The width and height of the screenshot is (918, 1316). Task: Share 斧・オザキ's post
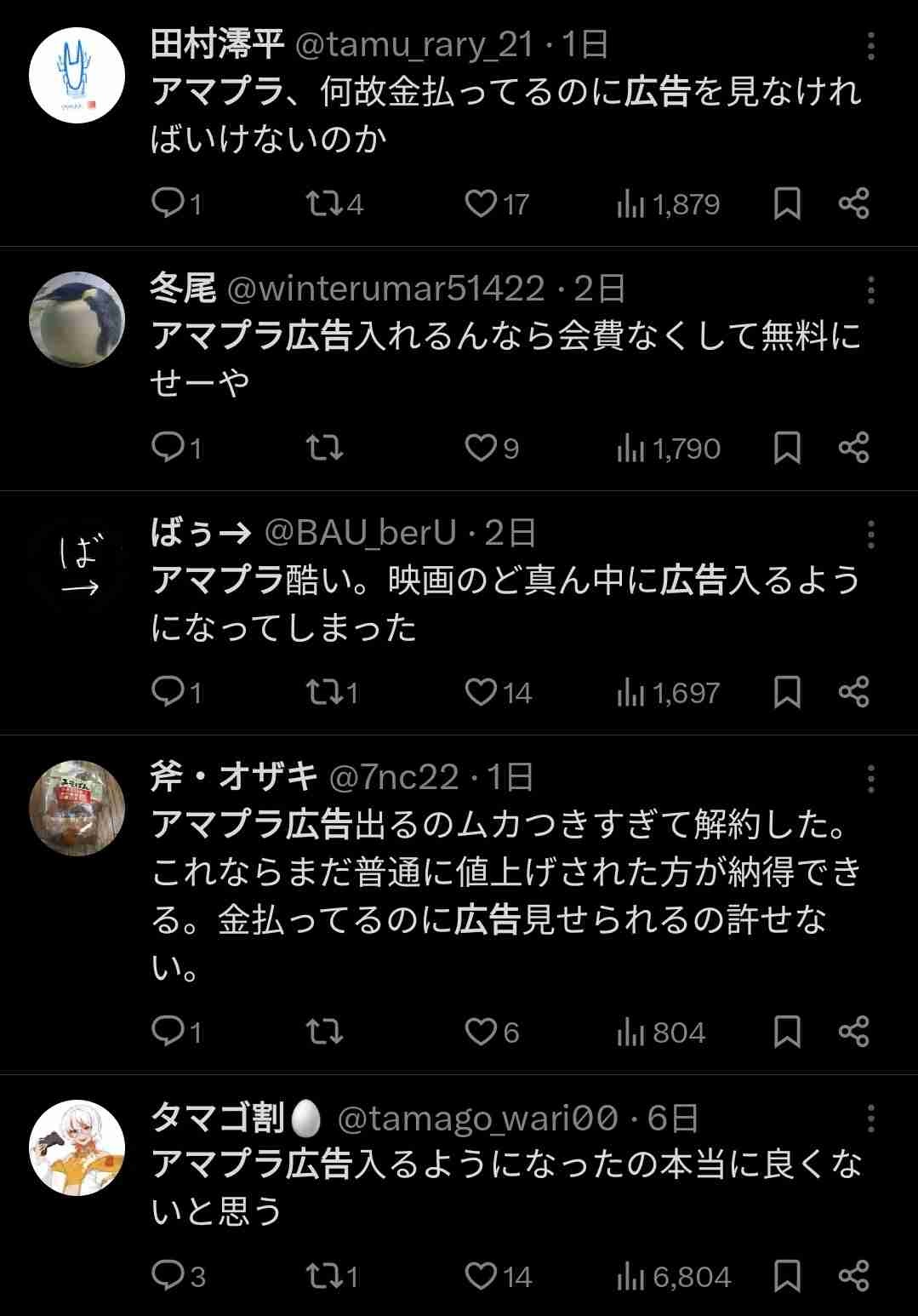(x=853, y=1032)
